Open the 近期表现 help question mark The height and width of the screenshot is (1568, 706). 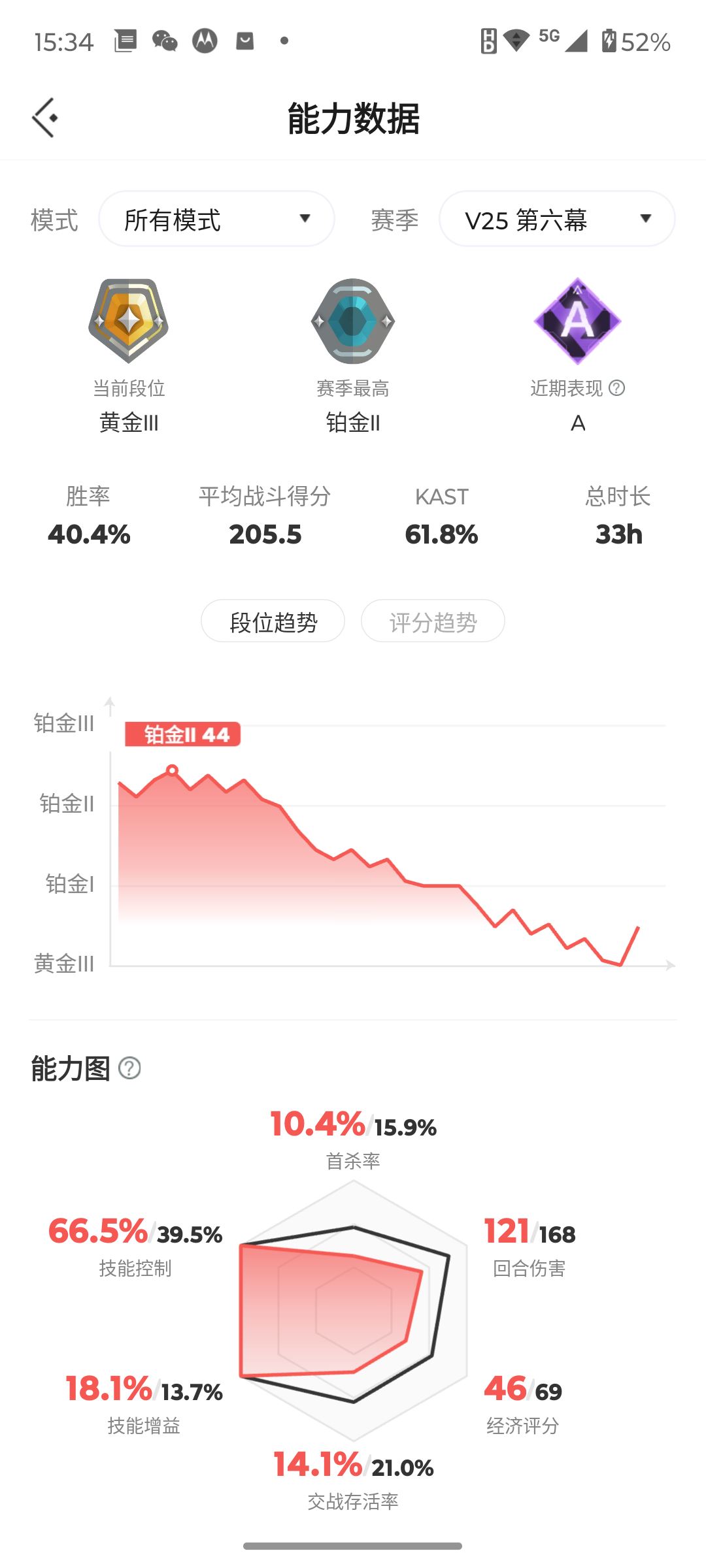coord(617,389)
